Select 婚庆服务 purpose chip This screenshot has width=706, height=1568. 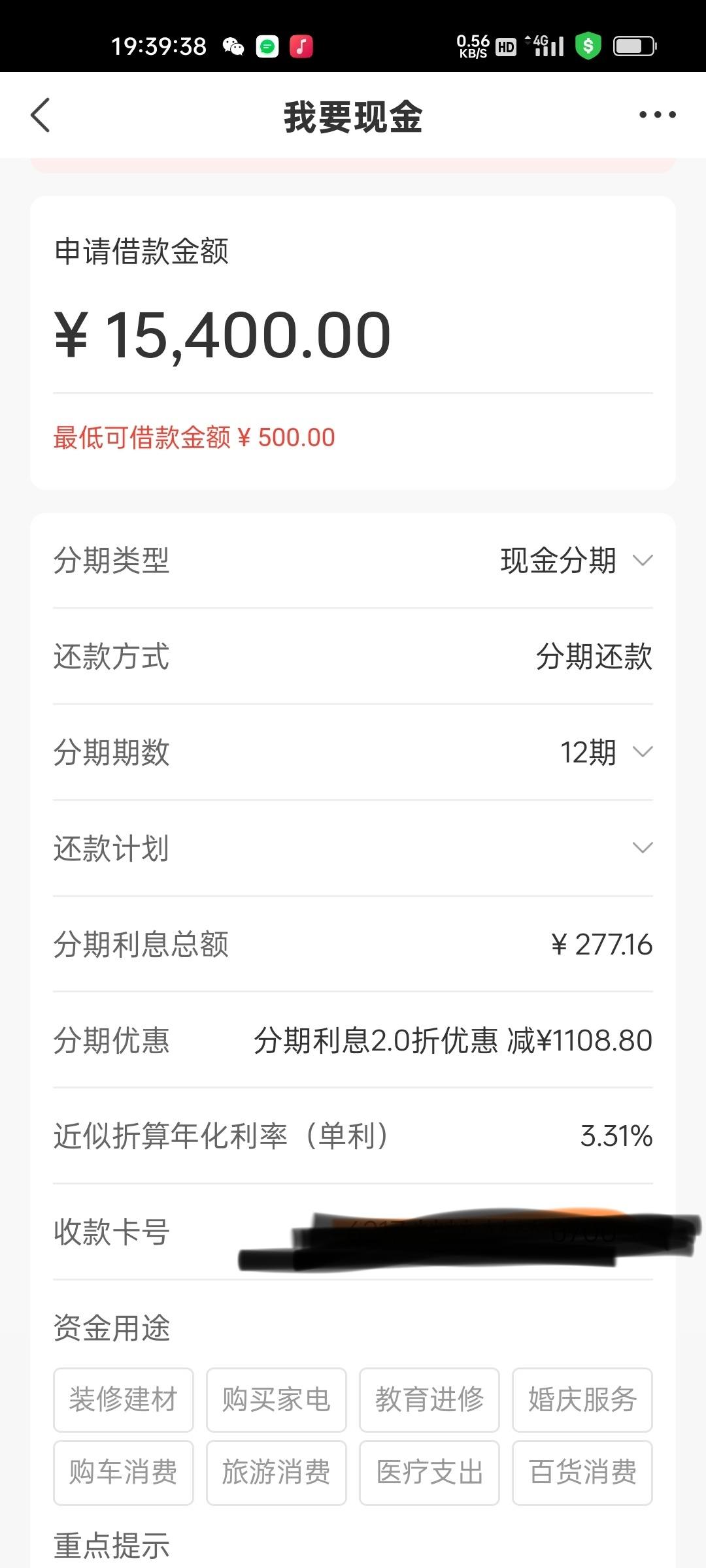(x=582, y=1399)
